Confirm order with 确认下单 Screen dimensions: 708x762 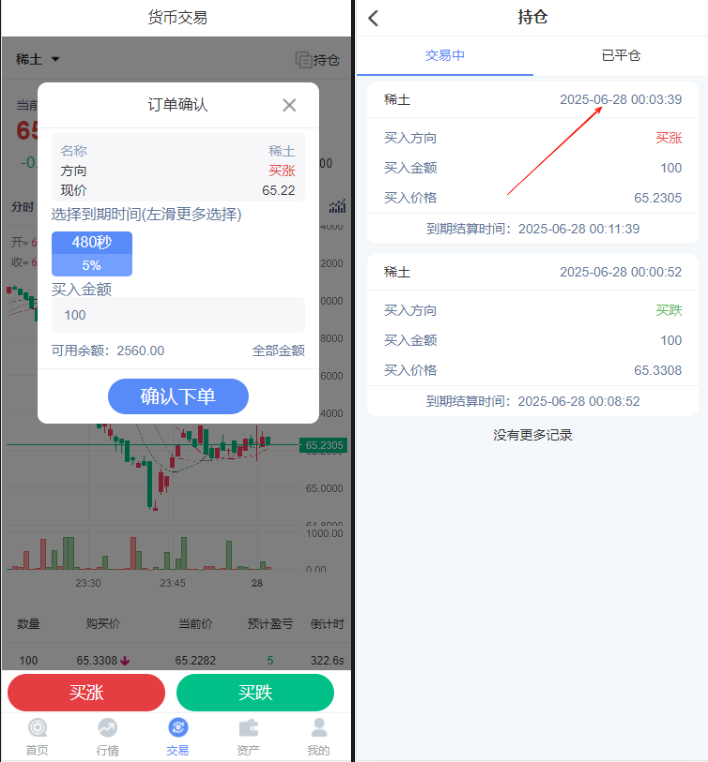click(178, 396)
